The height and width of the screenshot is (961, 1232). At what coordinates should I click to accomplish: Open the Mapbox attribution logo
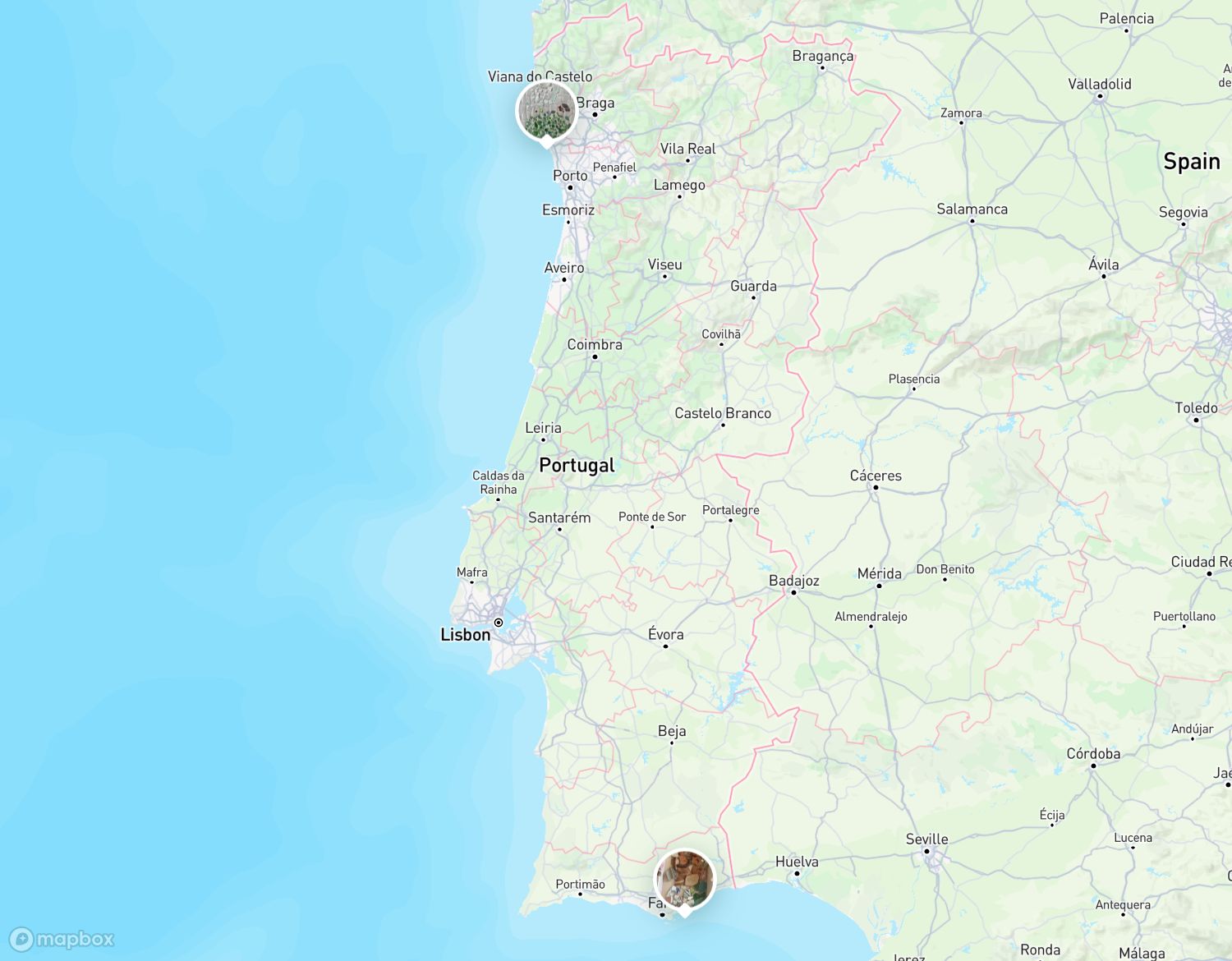62,939
